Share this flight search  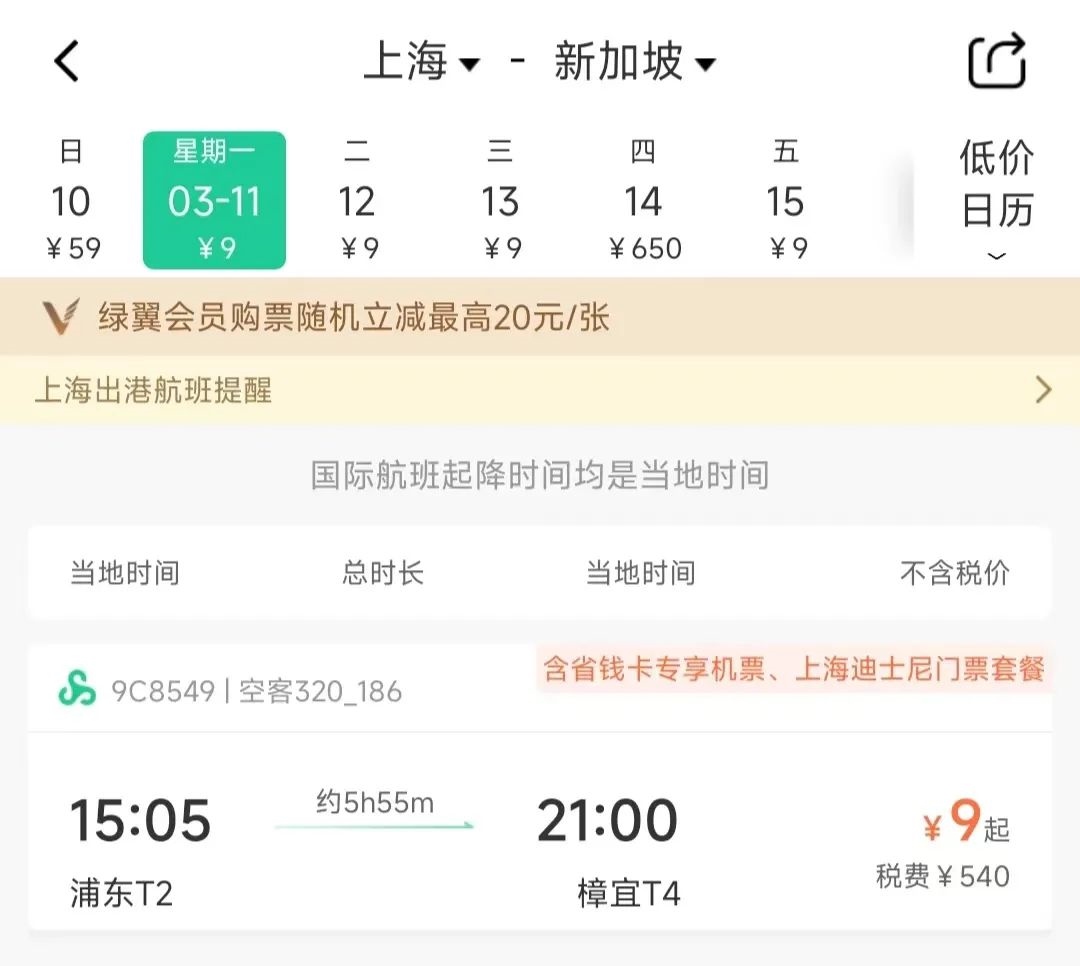(997, 62)
